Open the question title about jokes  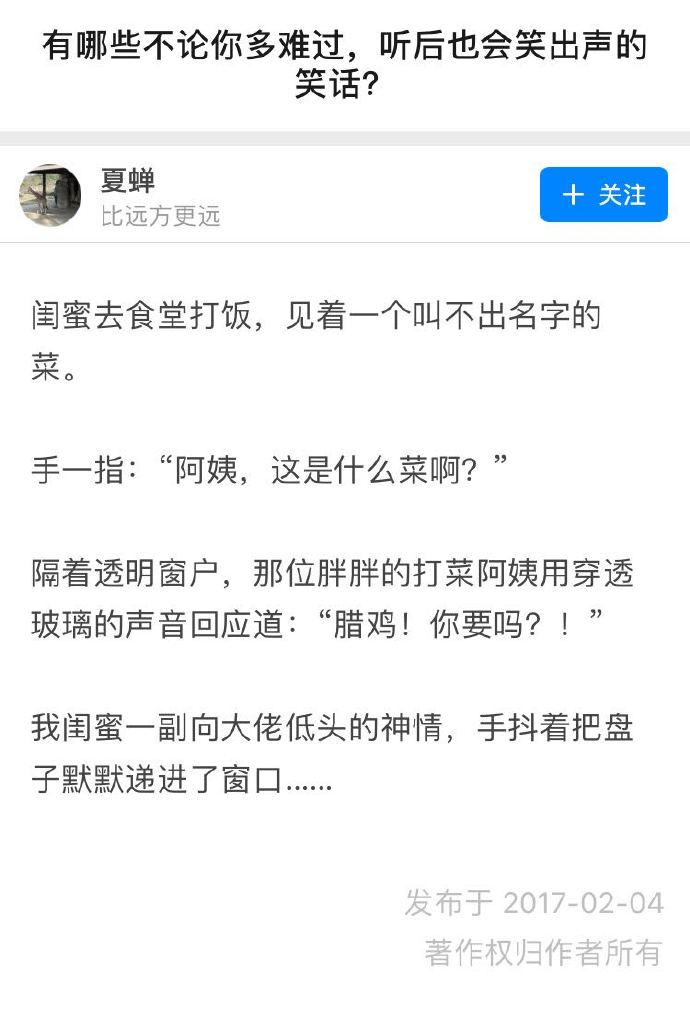[344, 65]
